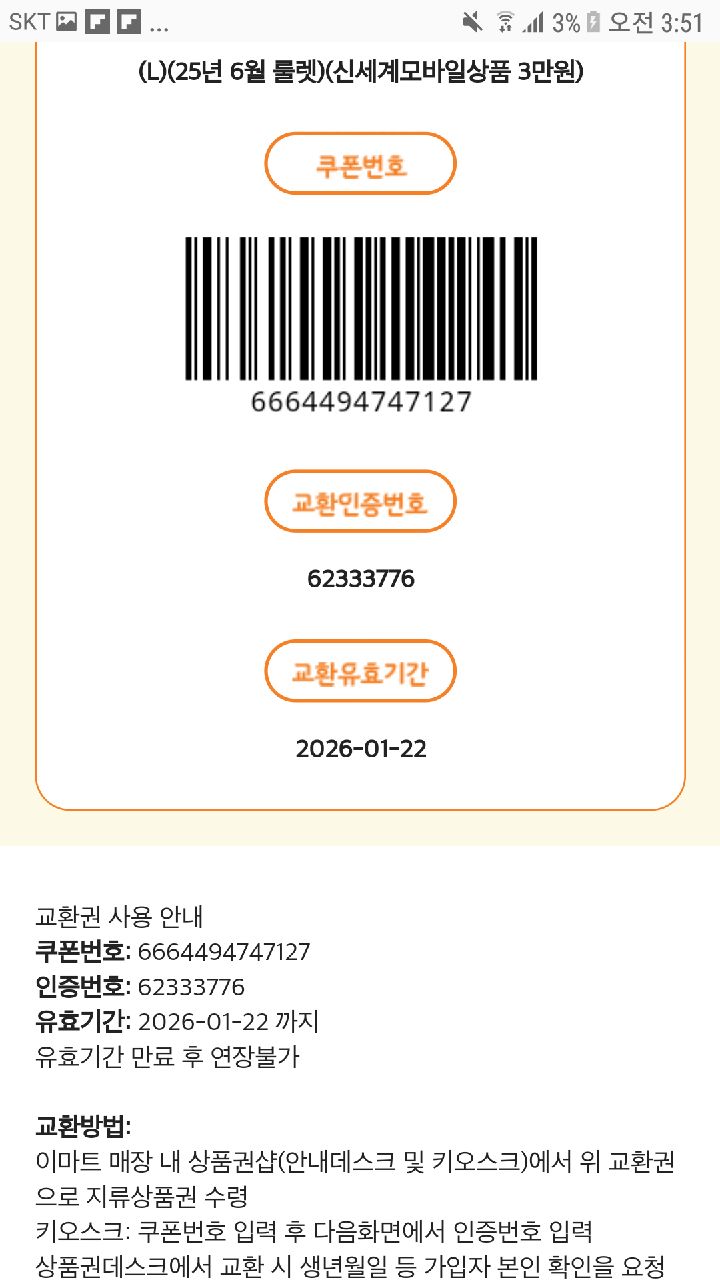Tap the 교환유효기간 pill button
This screenshot has width=720, height=1280.
[360, 671]
